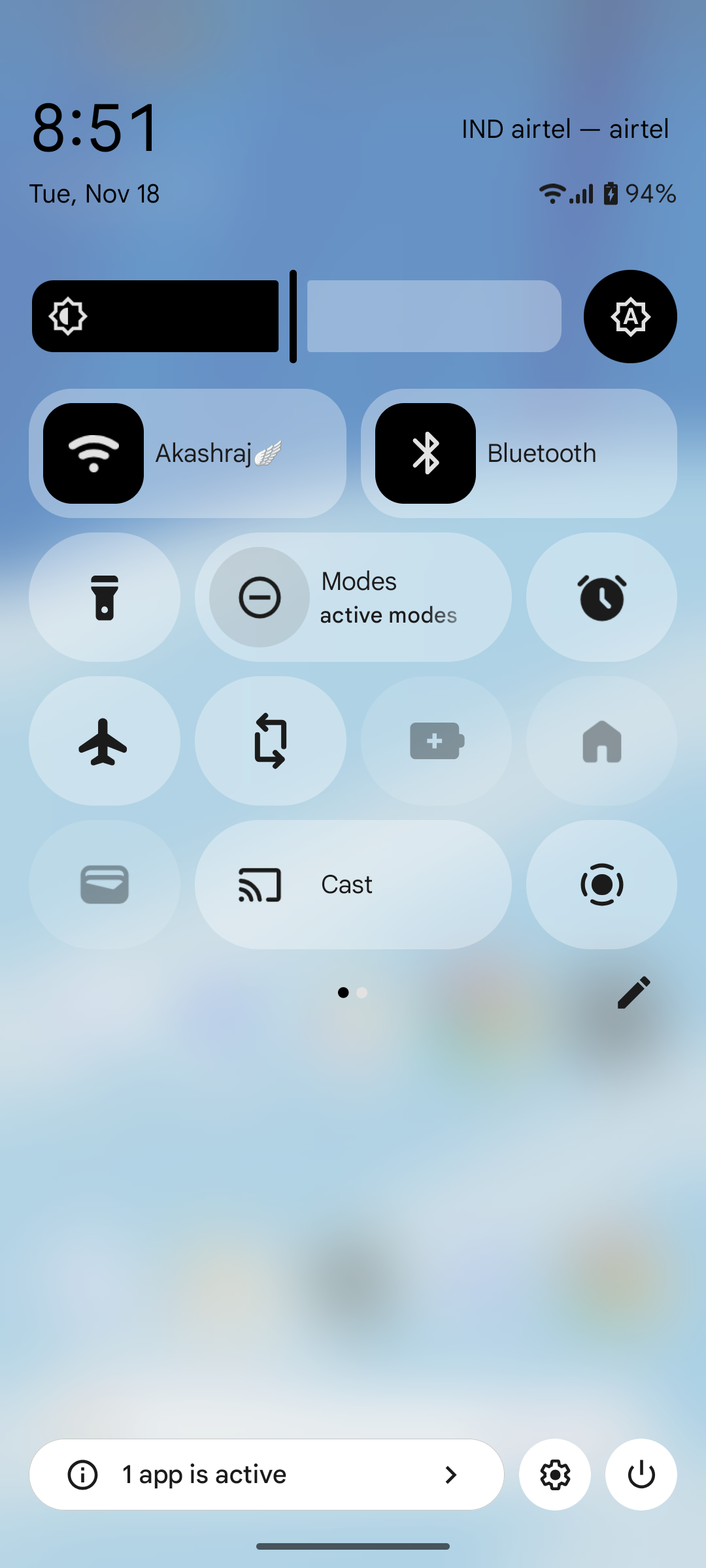Screen dimensions: 706x1568
Task: Enable airplane mode
Action: [x=105, y=741]
